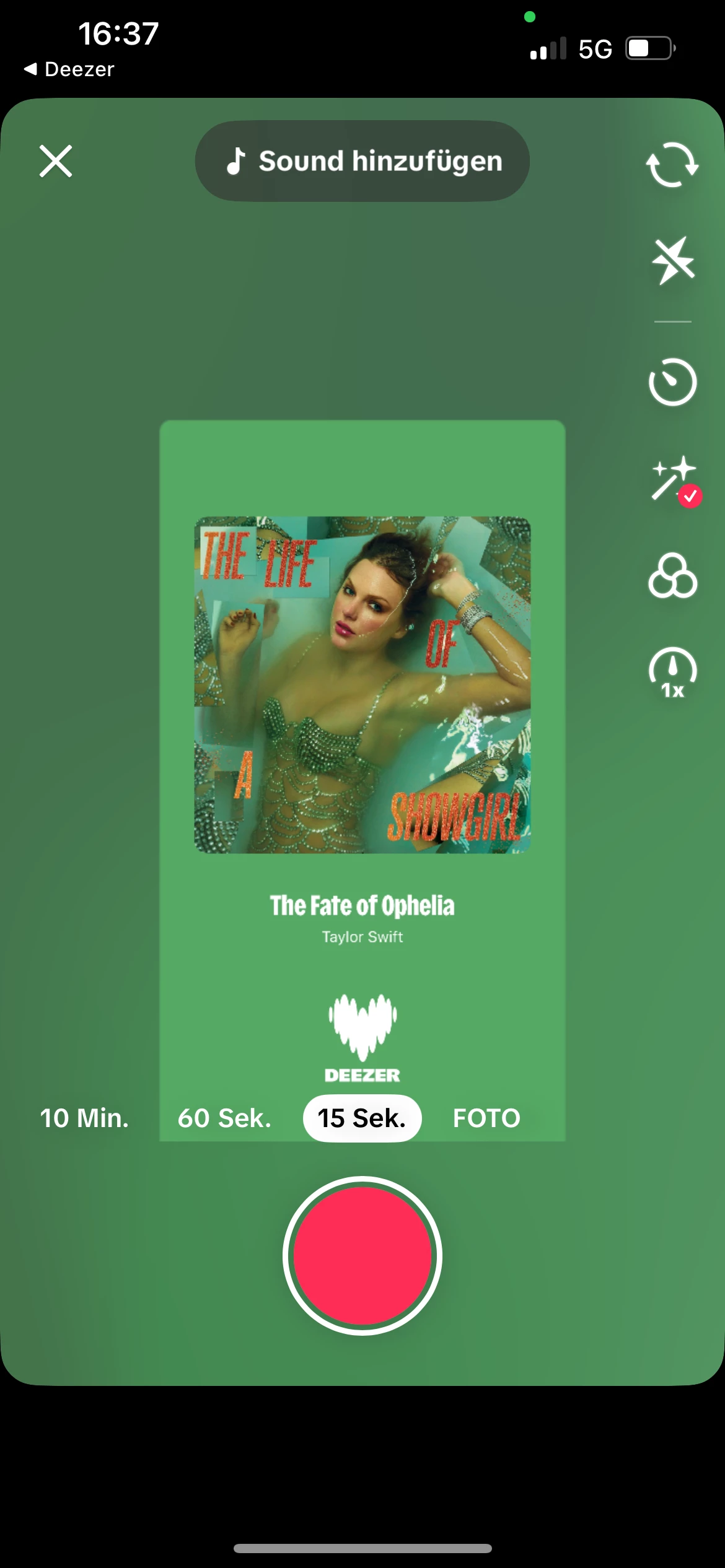This screenshot has height=1568, width=725.
Task: Open the countdown timer
Action: point(672,382)
